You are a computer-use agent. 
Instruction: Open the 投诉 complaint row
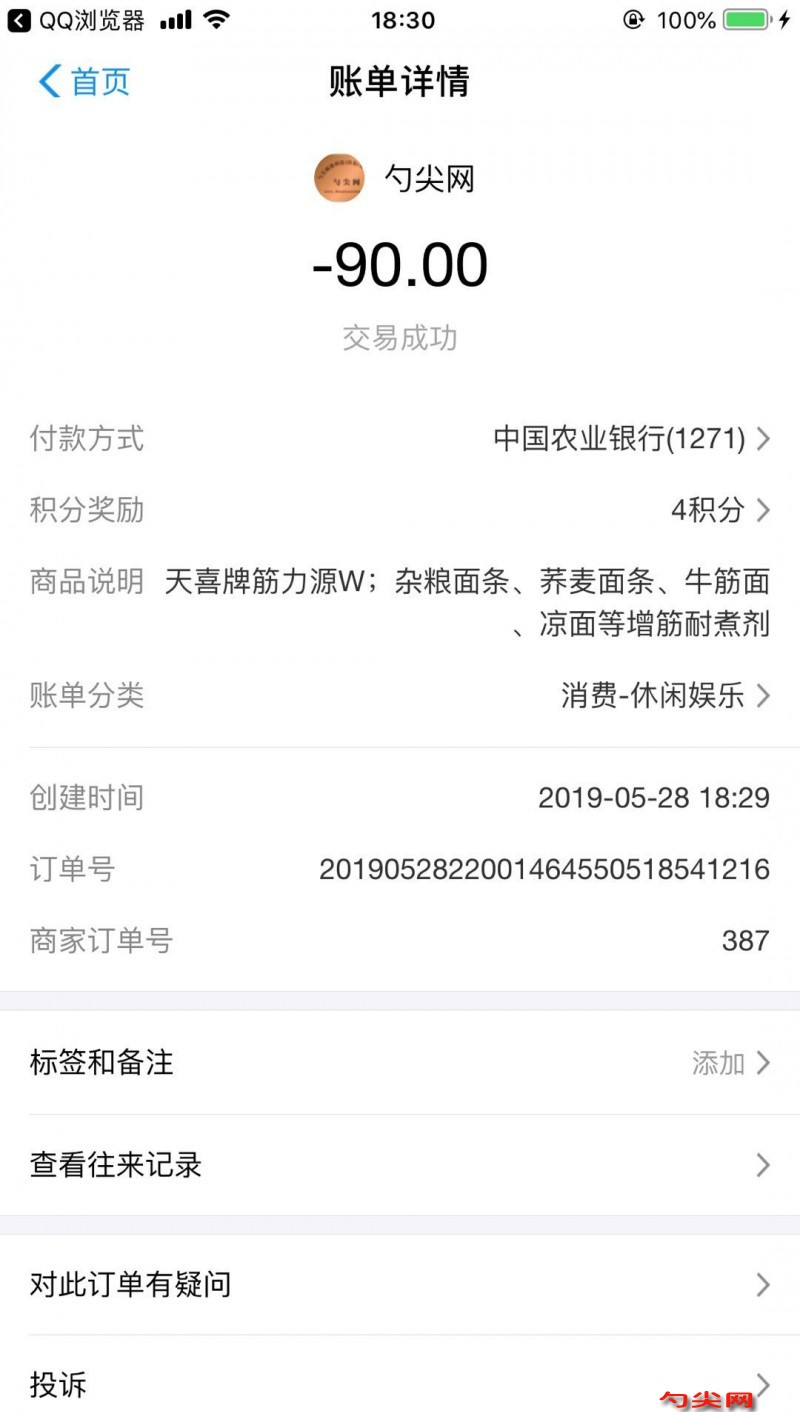pos(400,1385)
